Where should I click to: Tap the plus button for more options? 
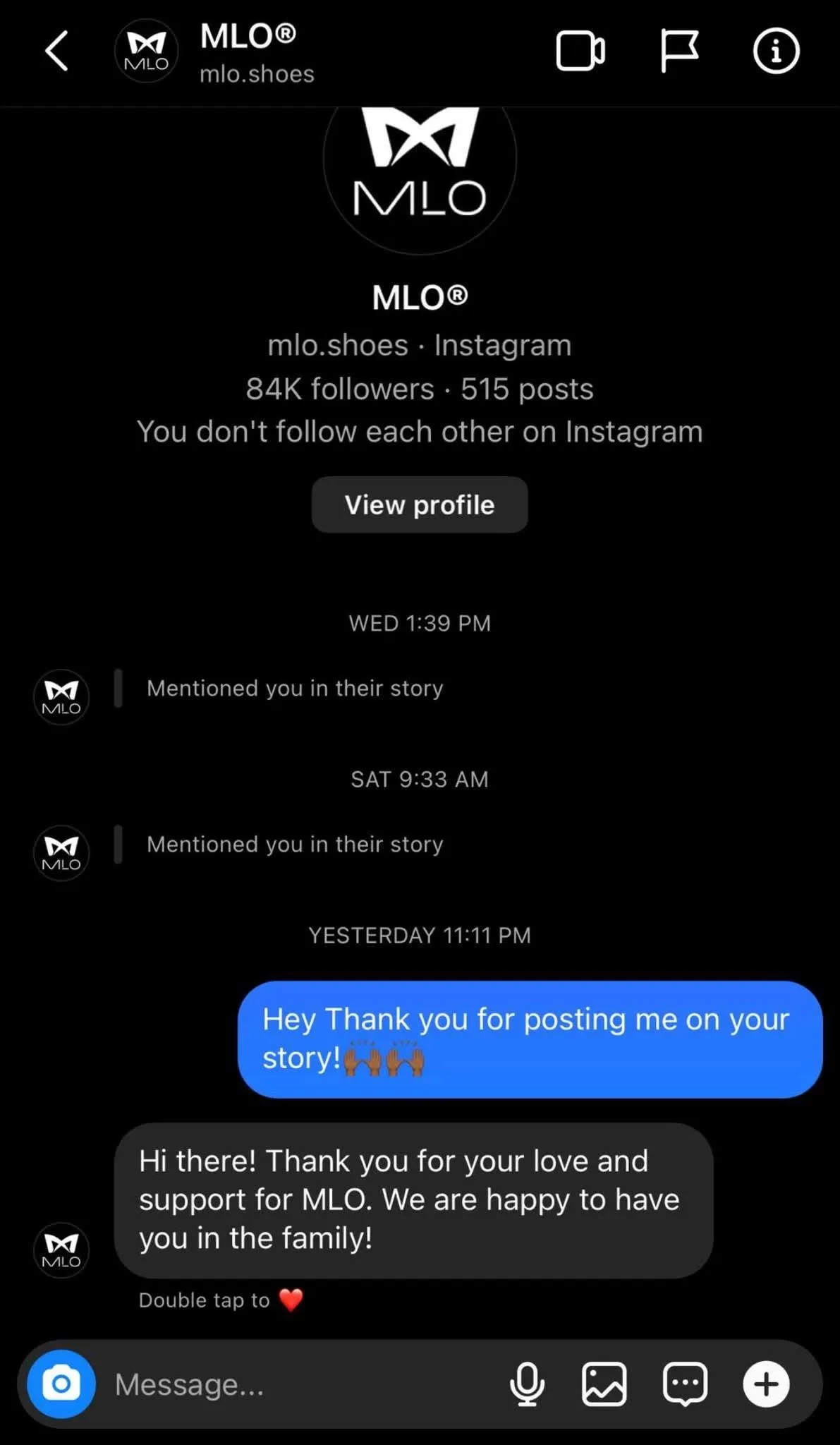[x=766, y=1384]
